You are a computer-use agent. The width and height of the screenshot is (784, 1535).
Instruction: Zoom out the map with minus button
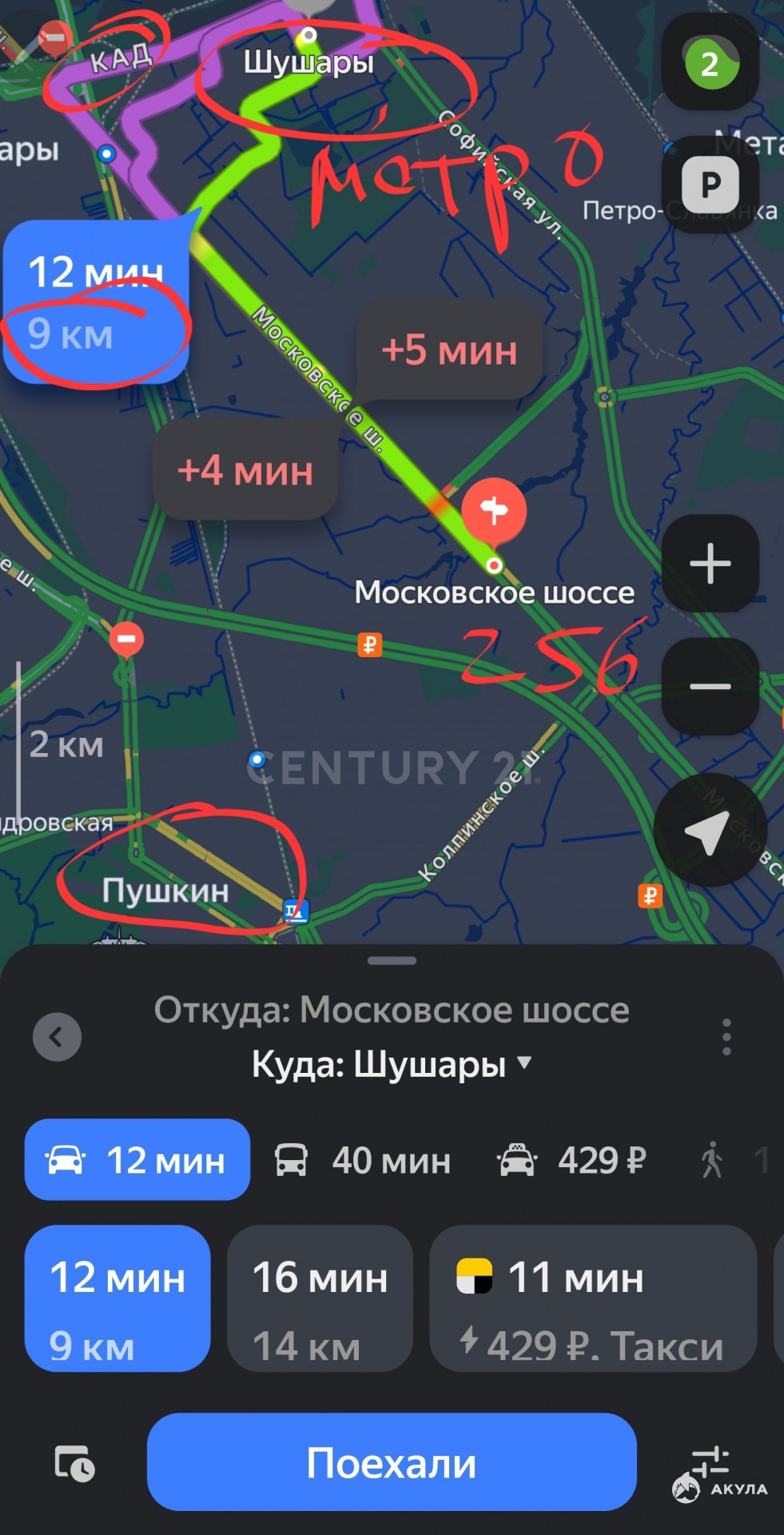710,686
